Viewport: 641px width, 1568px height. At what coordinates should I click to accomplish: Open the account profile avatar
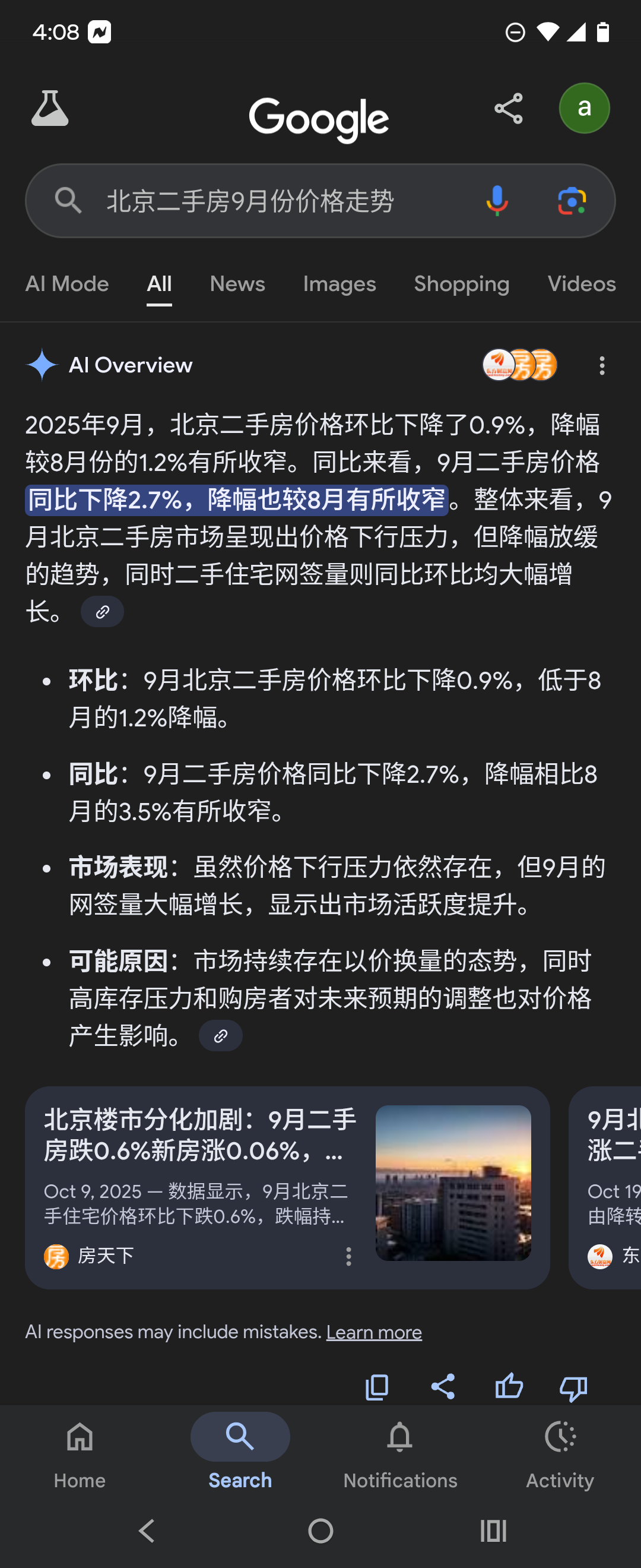pos(584,108)
